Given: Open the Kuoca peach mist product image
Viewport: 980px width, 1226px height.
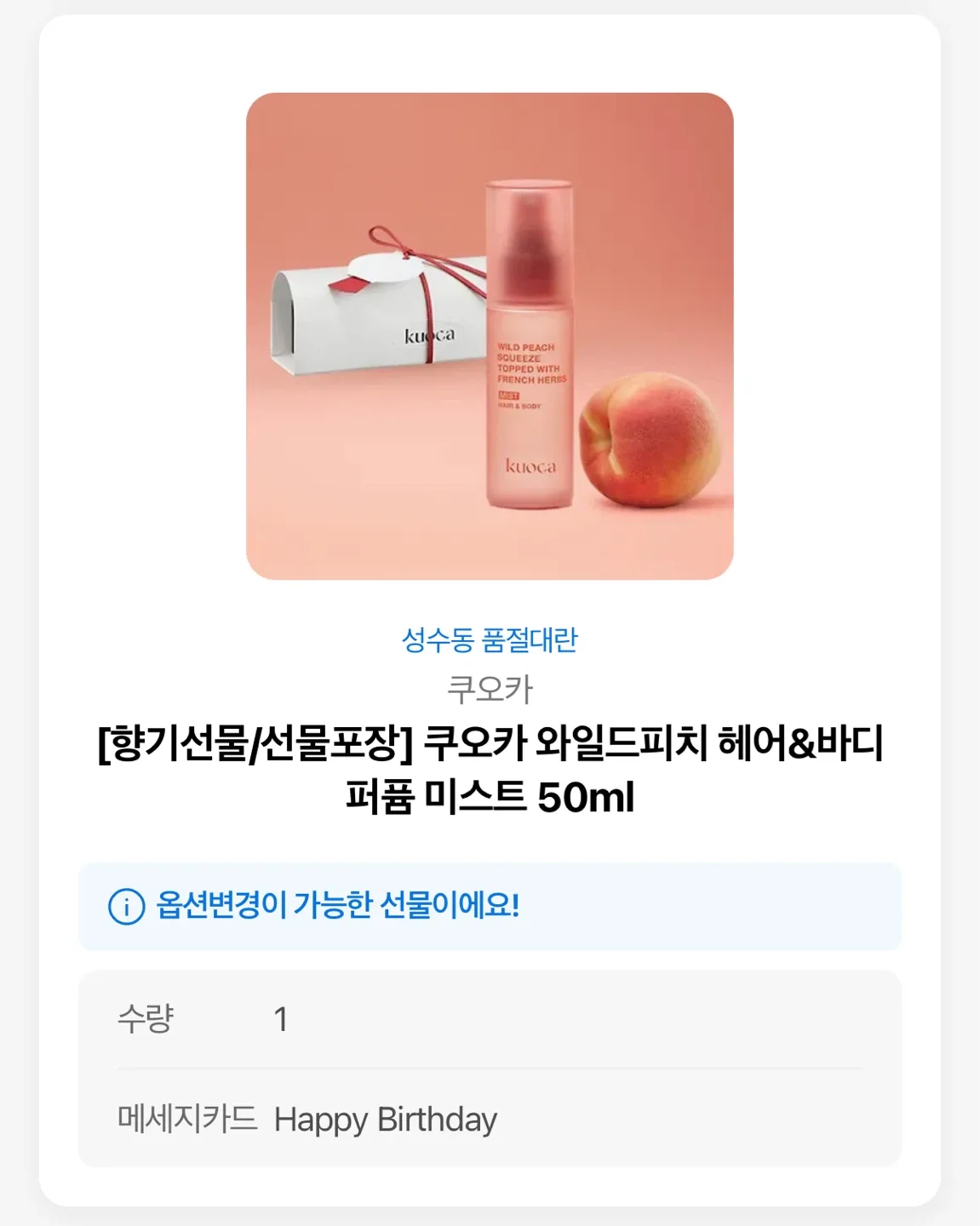Looking at the screenshot, I should tap(490, 336).
